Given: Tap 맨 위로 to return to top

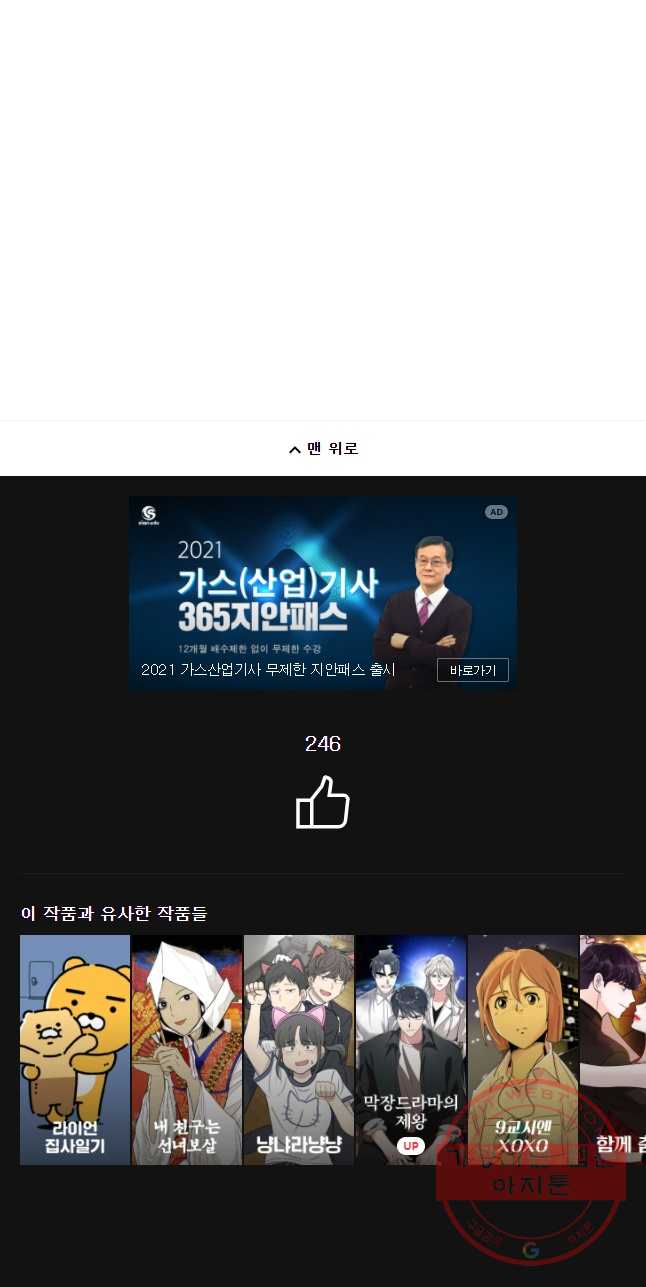Looking at the screenshot, I should tap(323, 448).
